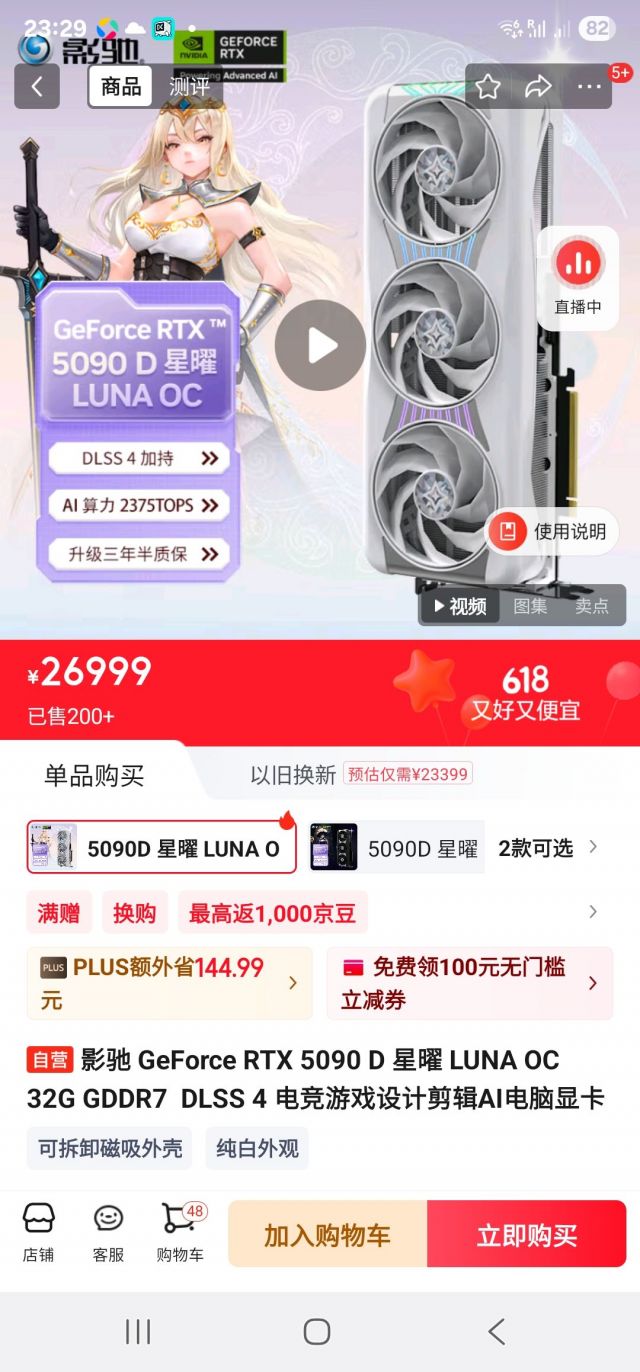The width and height of the screenshot is (640, 1372).
Task: Share this graphics card listing
Action: click(x=539, y=87)
